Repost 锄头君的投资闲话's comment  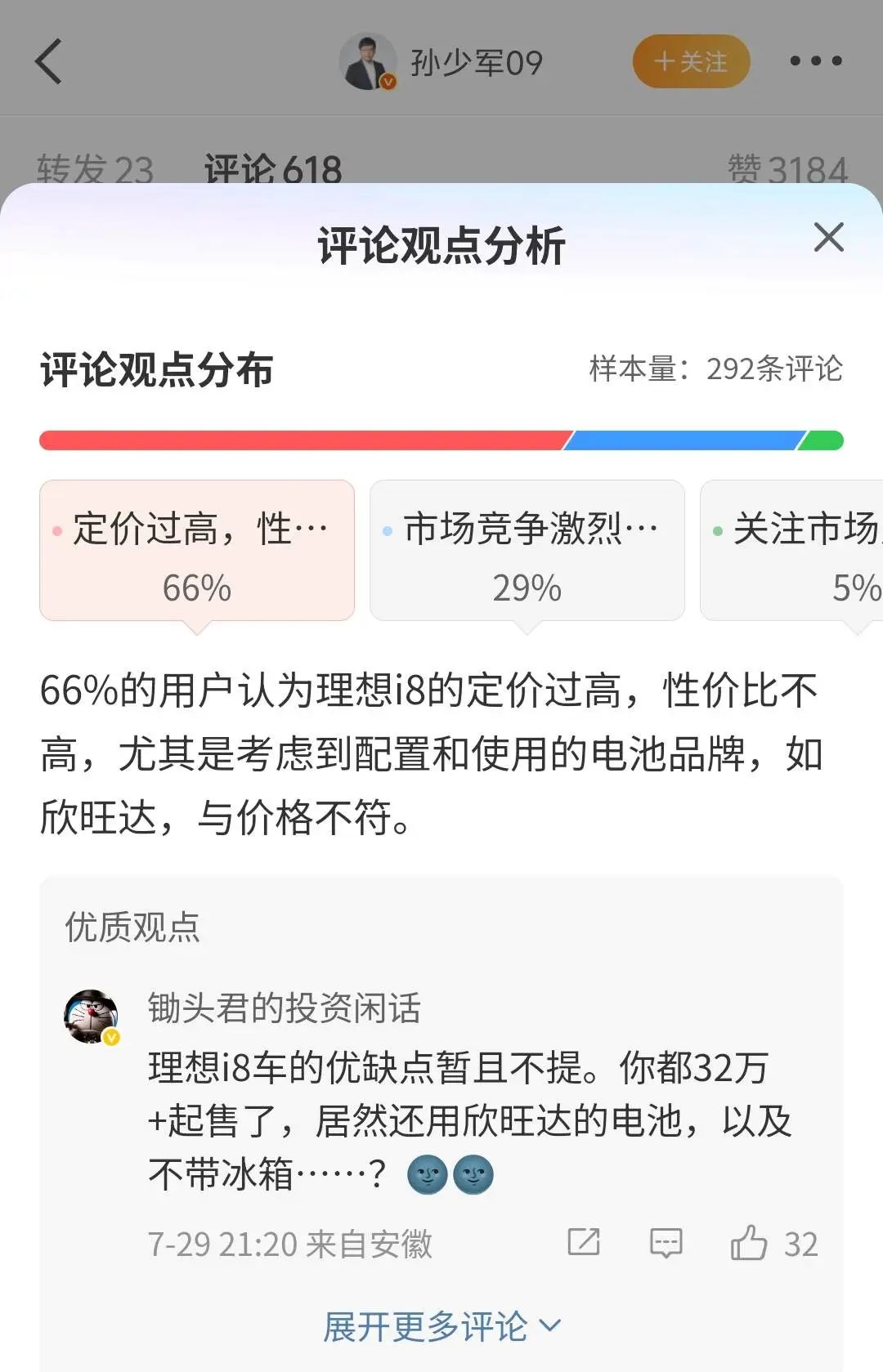(584, 1242)
